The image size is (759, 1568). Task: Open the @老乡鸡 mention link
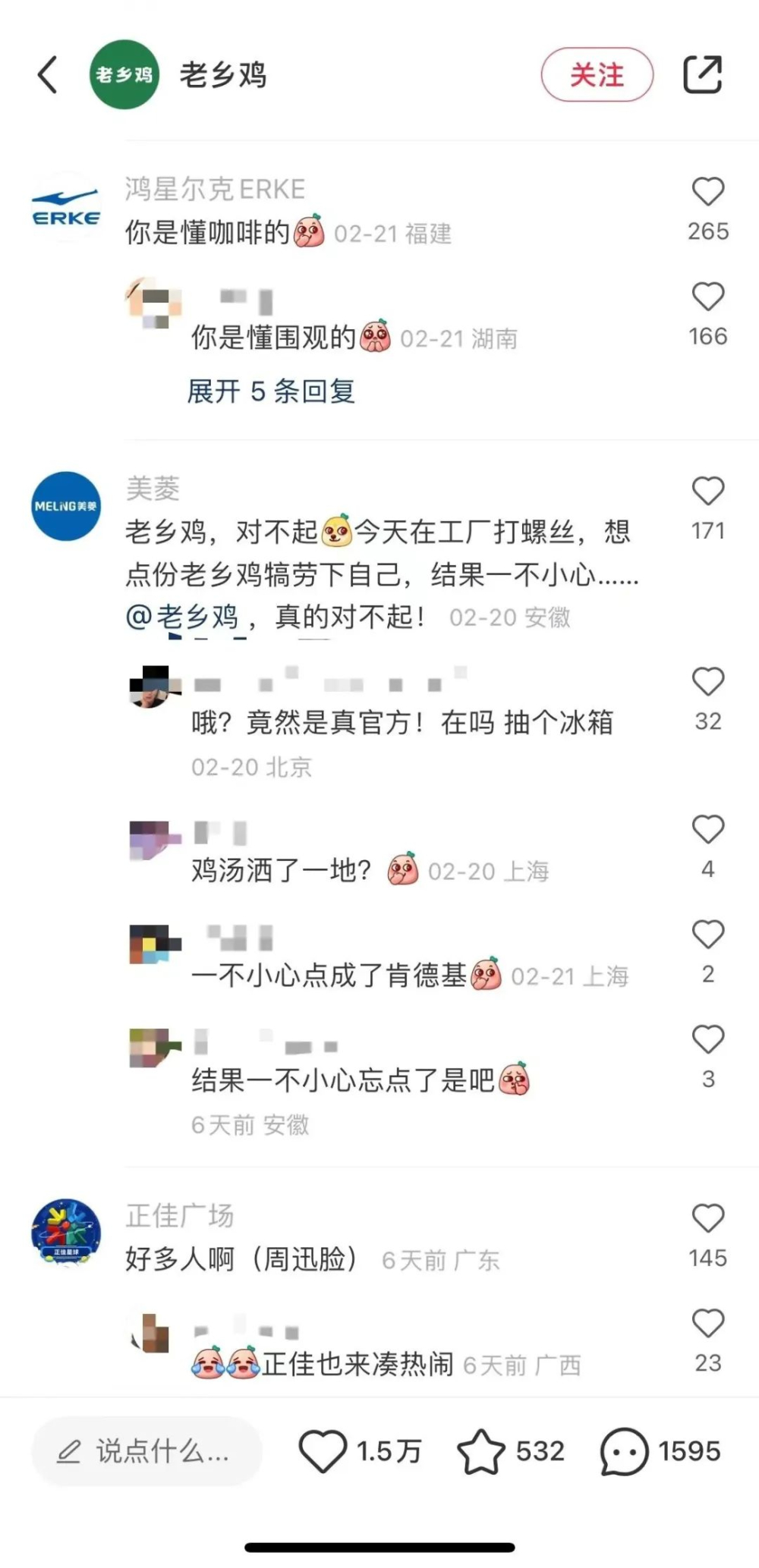(x=182, y=617)
